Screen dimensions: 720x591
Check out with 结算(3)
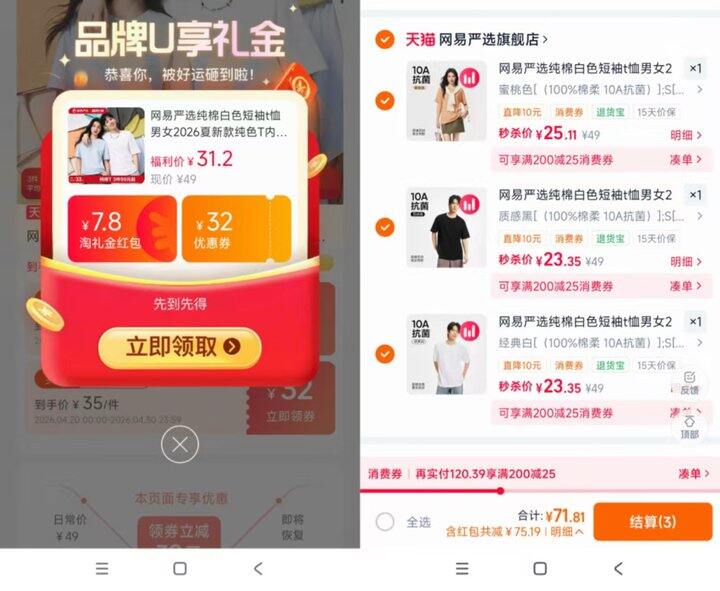pos(652,522)
